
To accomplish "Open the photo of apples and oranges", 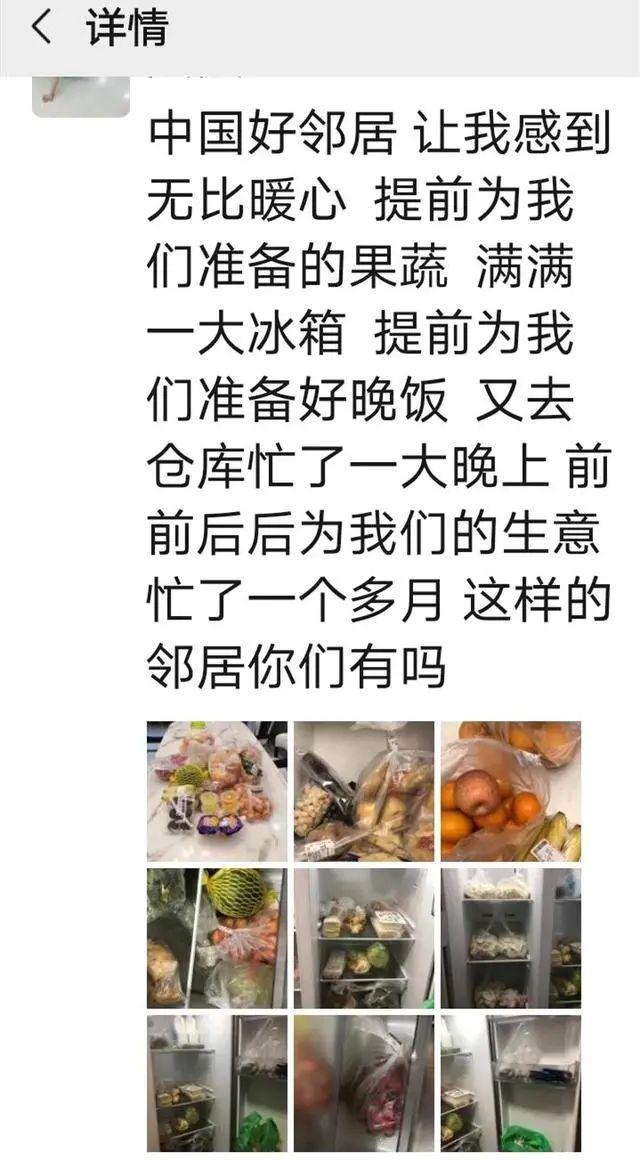I will [511, 791].
